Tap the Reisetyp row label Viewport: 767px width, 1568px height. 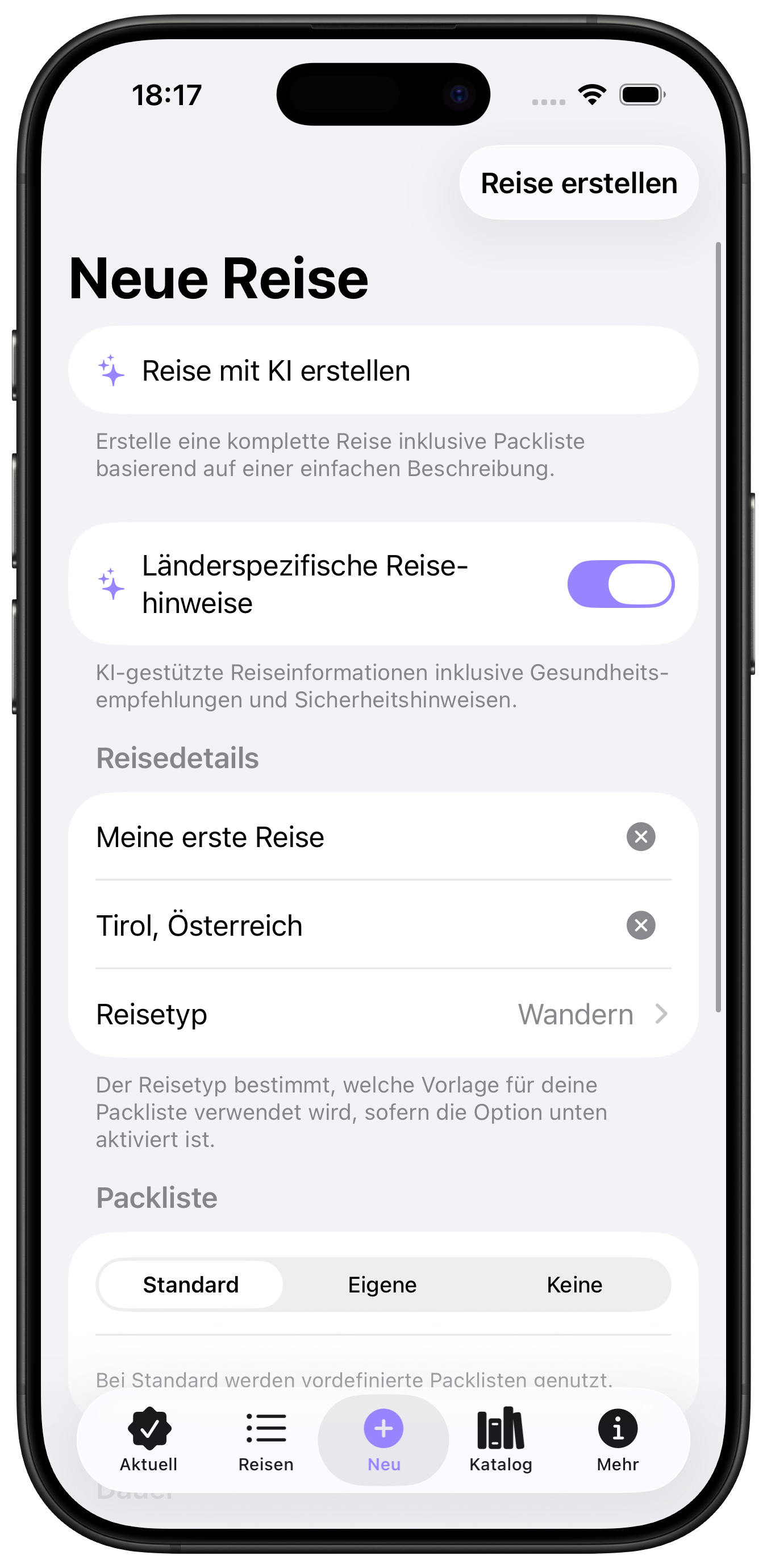pyautogui.click(x=151, y=1014)
